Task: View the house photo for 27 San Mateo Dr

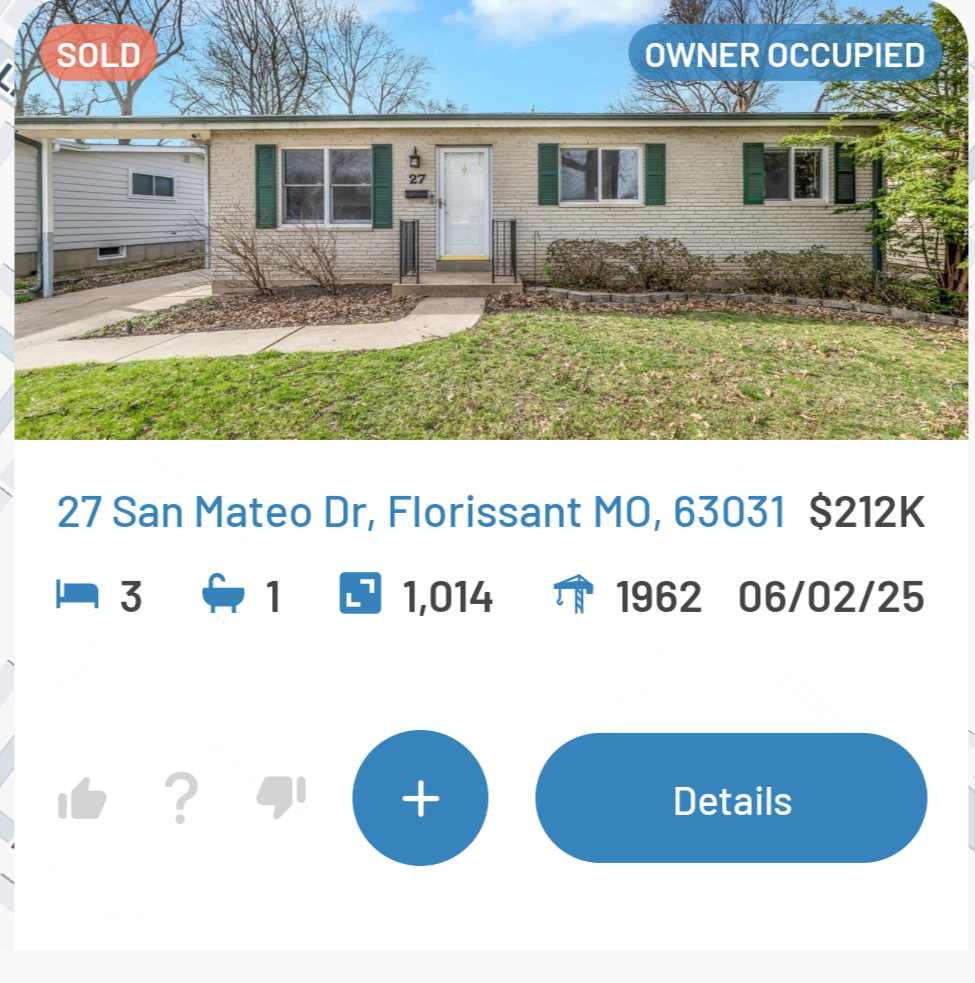Action: coord(490,250)
